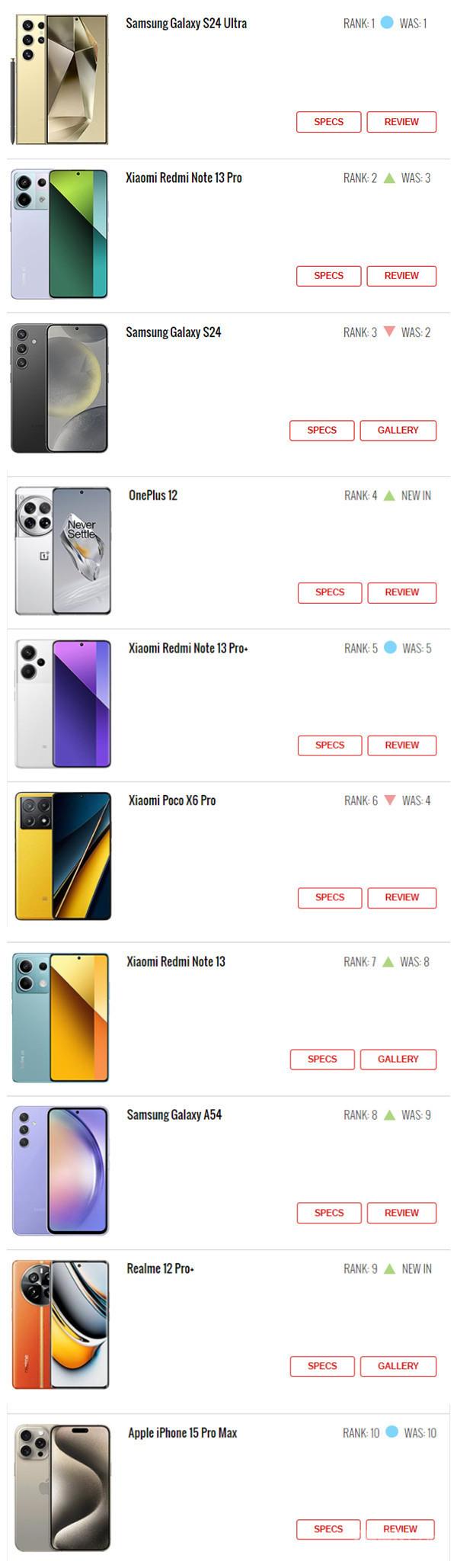View Xiaomi Redmi Note 13 Pro+ SPECS
This screenshot has height=1568, width=457.
329,746
